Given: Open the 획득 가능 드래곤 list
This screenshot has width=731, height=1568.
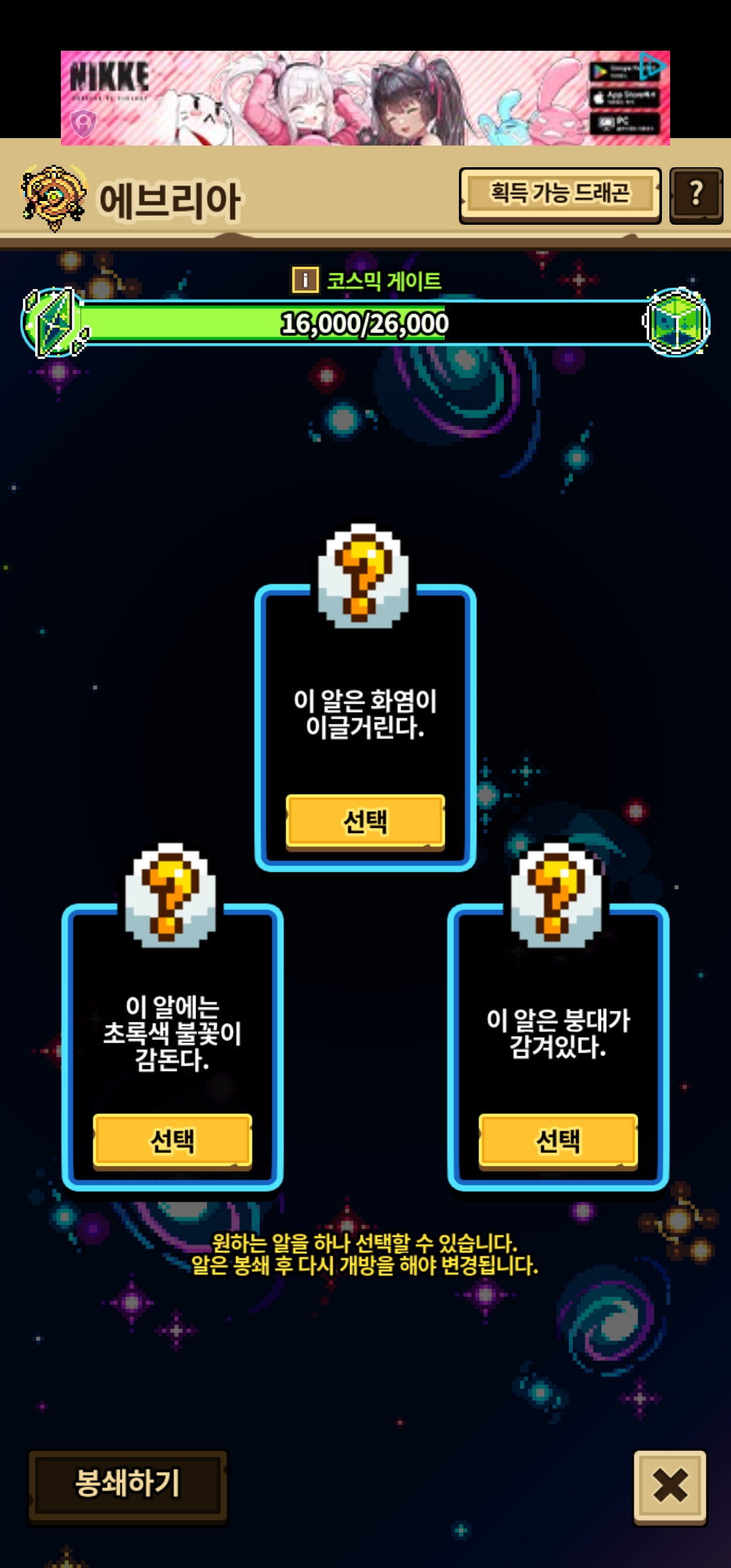Looking at the screenshot, I should coord(560,195).
